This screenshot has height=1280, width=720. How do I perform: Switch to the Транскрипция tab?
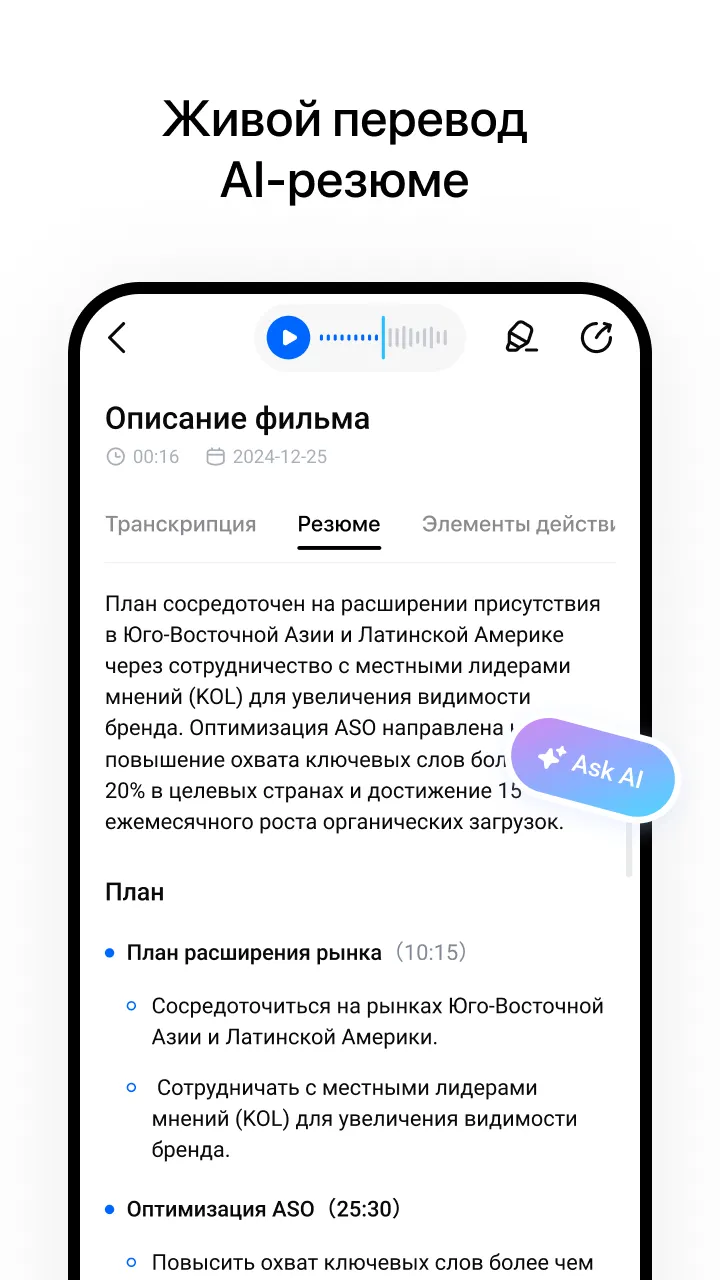(x=181, y=524)
